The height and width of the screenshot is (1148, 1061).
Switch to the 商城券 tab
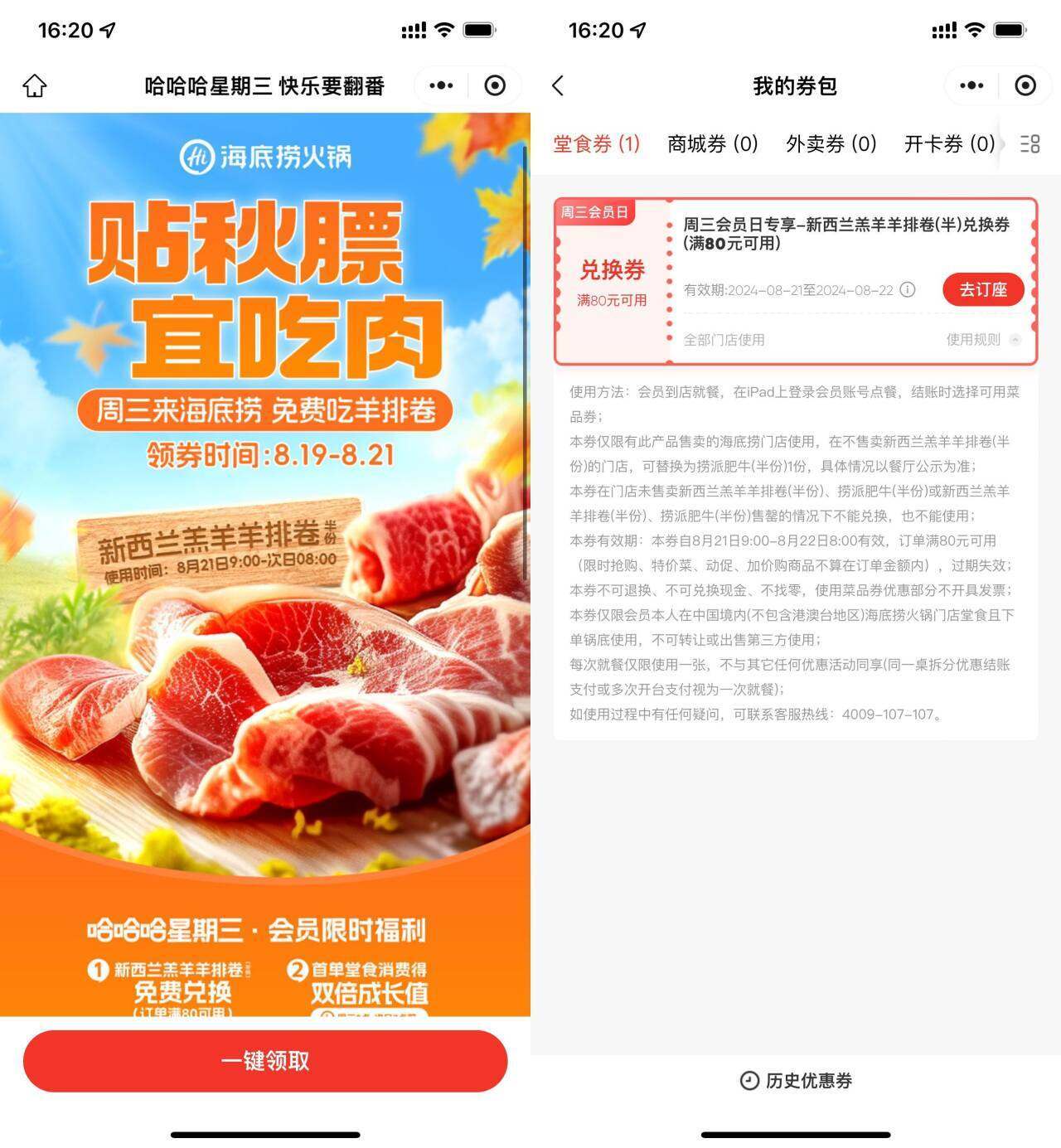(713, 144)
